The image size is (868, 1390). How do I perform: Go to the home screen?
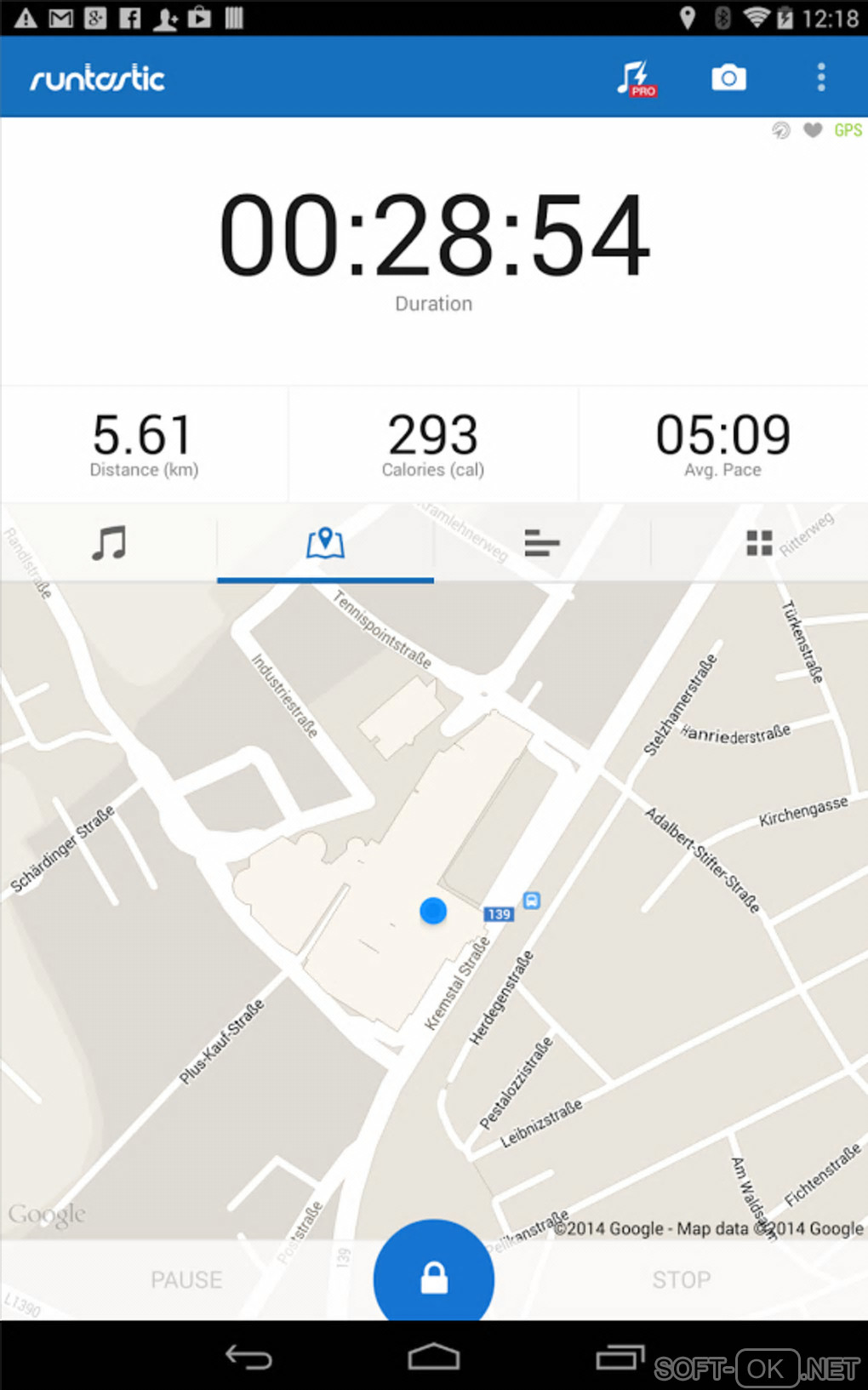pos(434,1357)
